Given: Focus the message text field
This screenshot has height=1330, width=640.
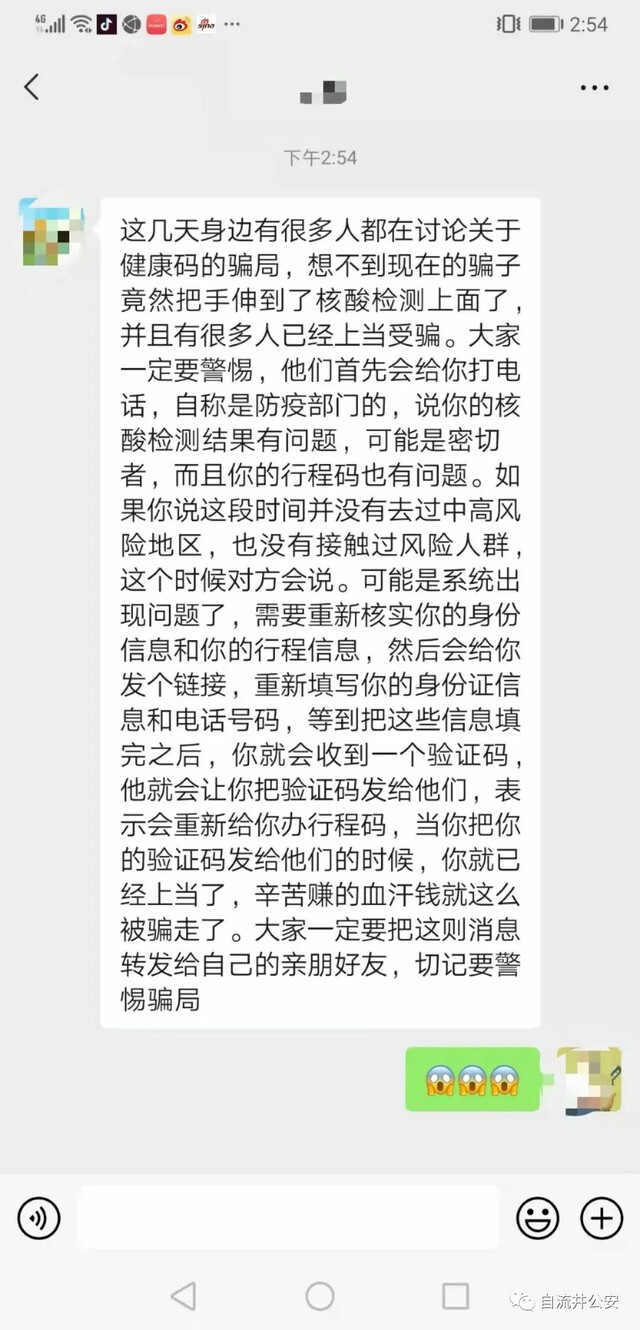Looking at the screenshot, I should 288,1218.
